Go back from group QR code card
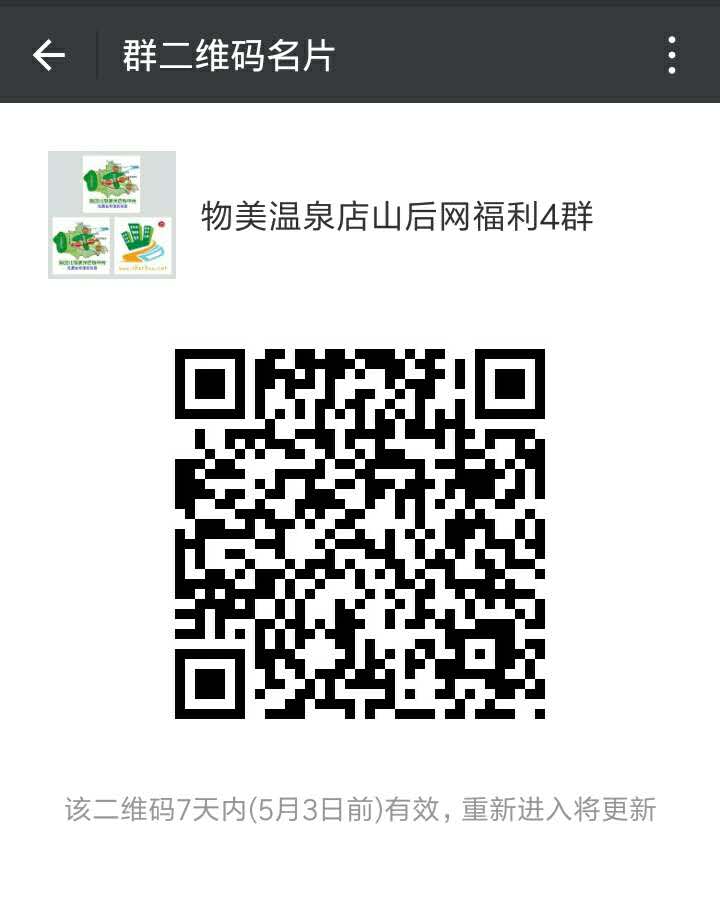720x920 pixels. click(x=48, y=55)
